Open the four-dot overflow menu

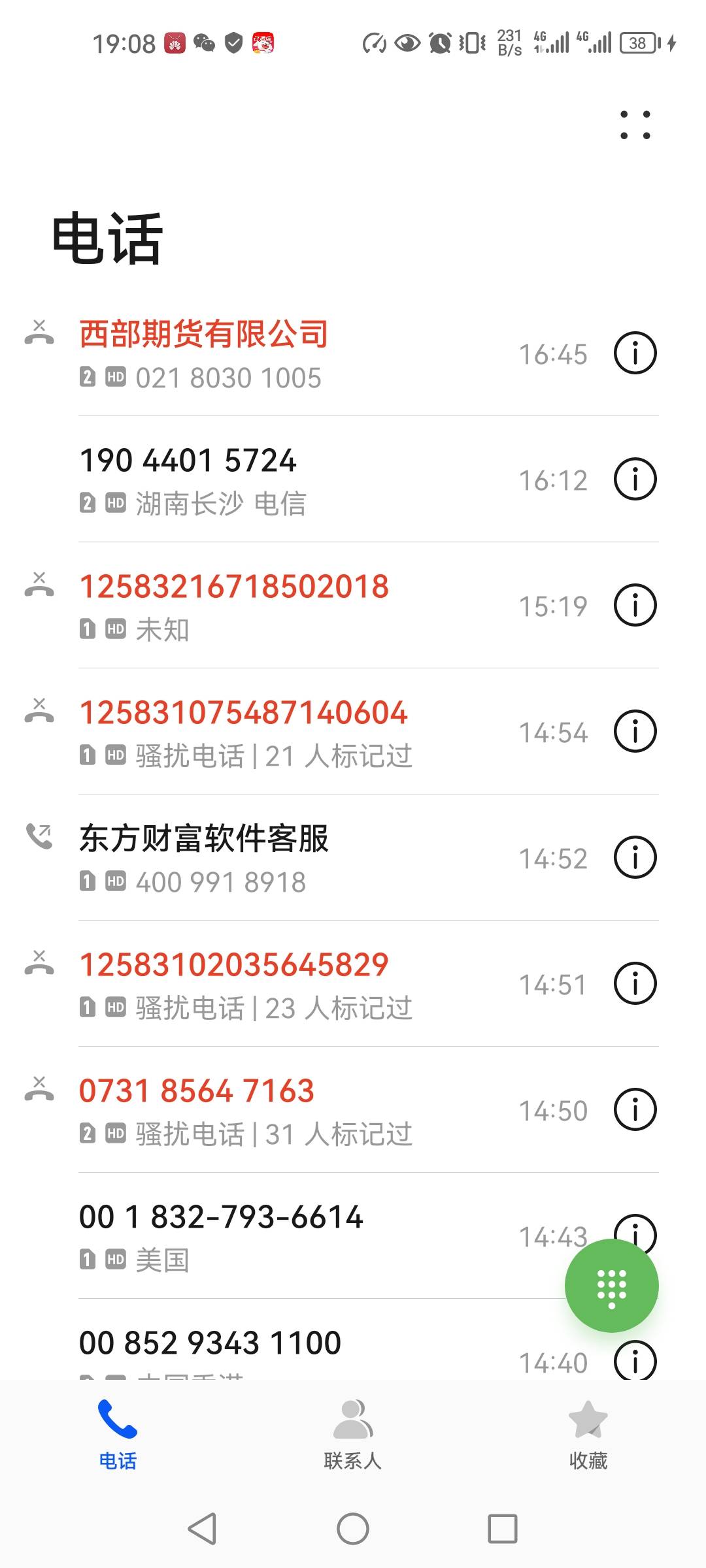click(x=635, y=125)
